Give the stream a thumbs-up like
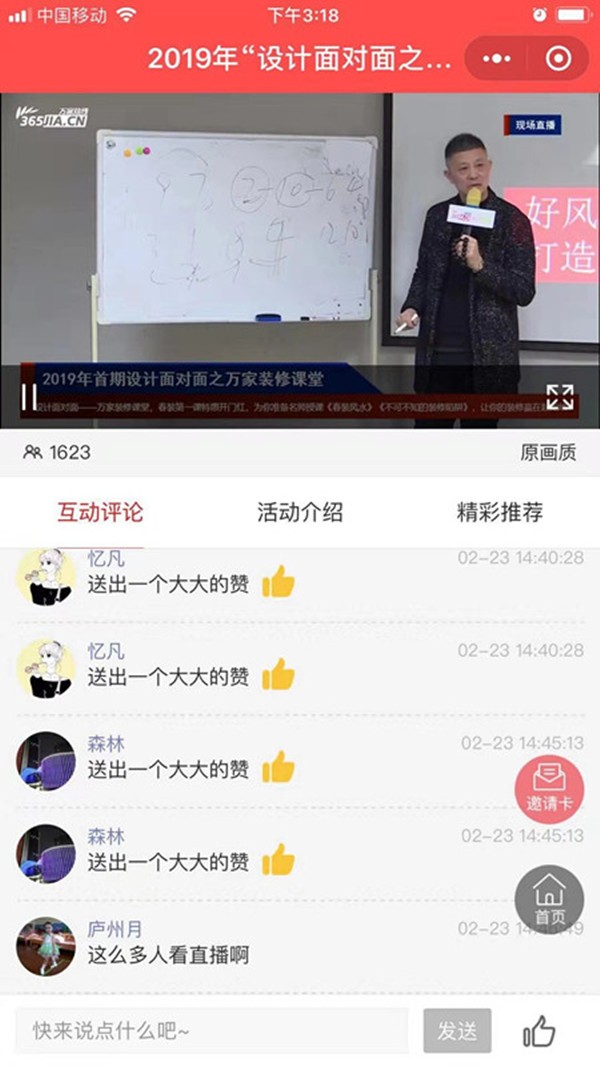 [540, 1031]
